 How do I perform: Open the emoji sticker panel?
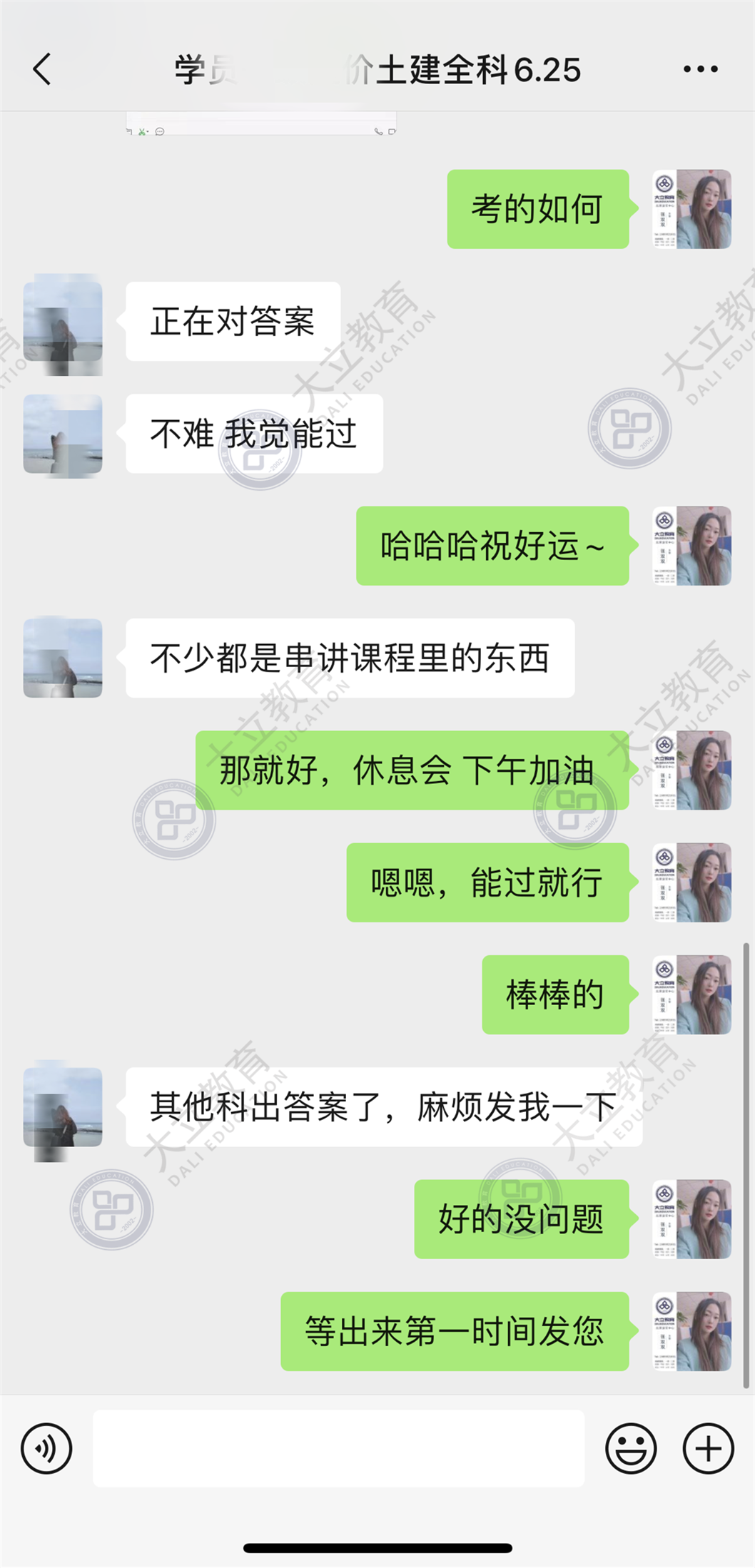(x=631, y=1448)
